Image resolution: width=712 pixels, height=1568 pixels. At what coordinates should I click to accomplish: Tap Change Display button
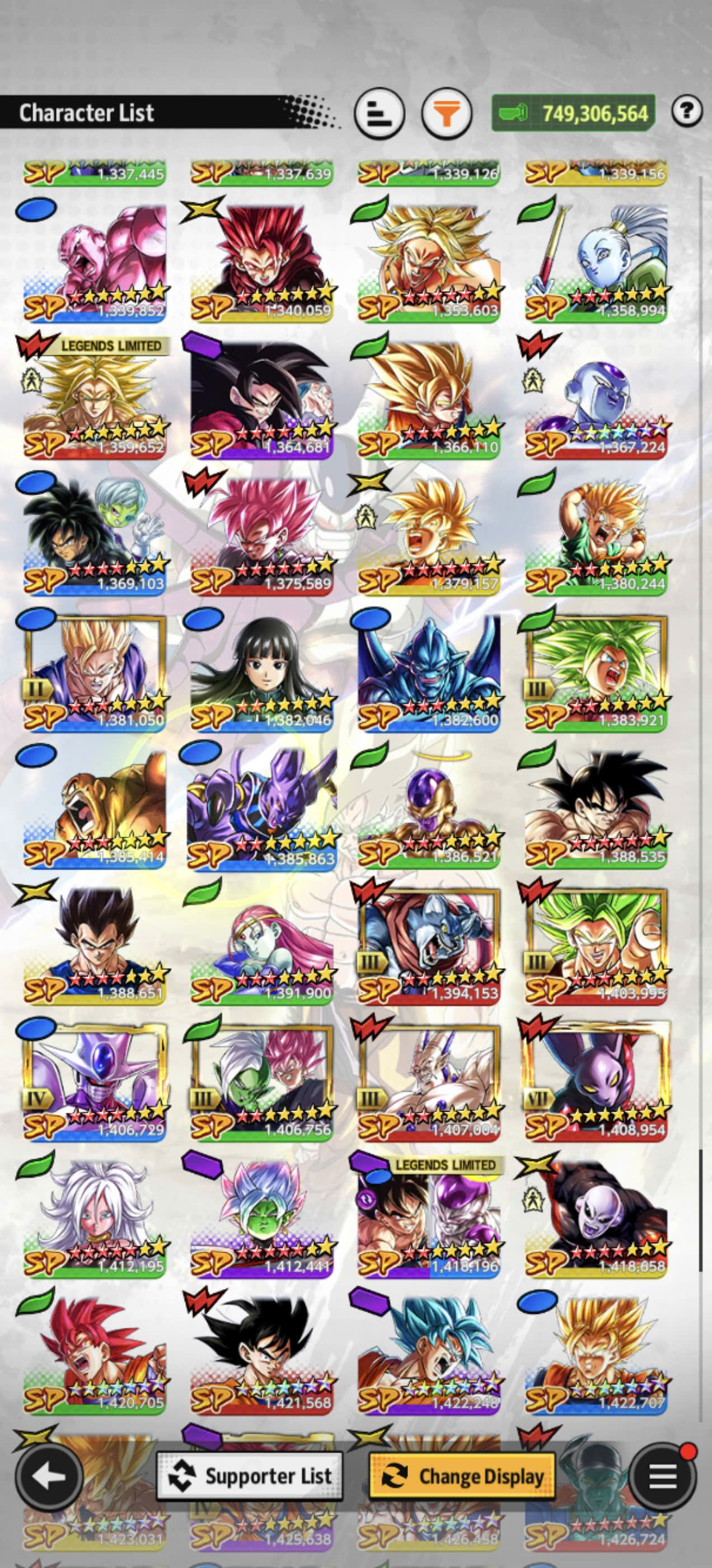(462, 1476)
